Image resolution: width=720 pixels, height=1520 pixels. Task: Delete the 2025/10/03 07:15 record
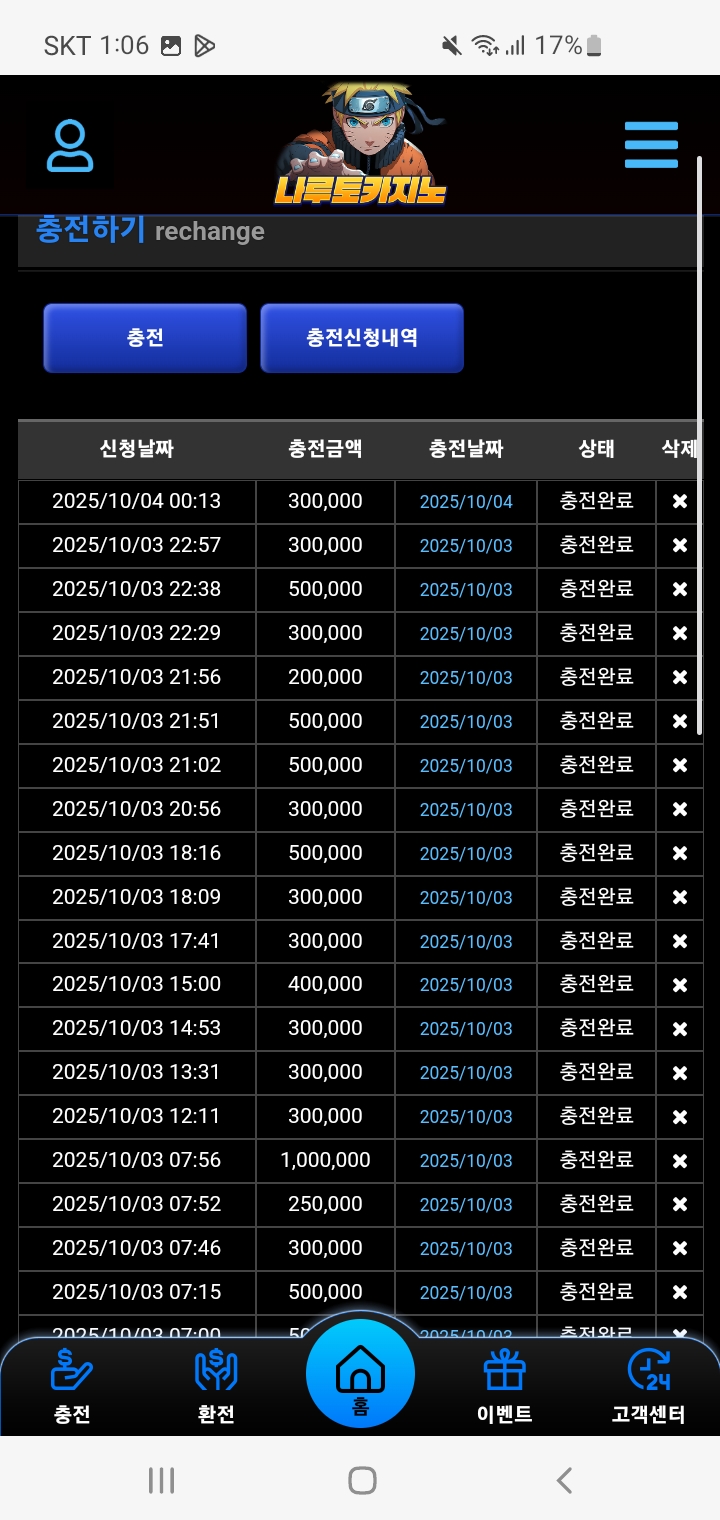tap(680, 1293)
